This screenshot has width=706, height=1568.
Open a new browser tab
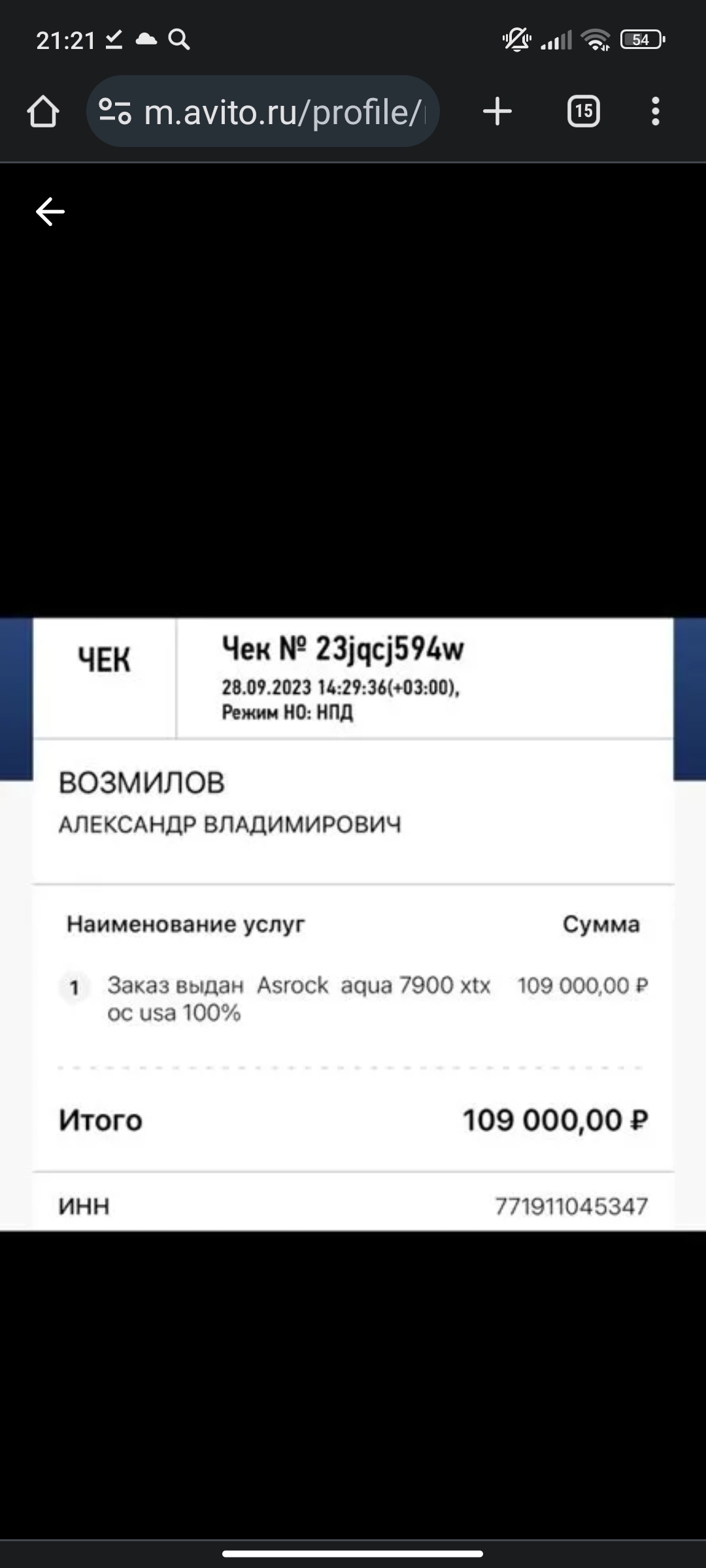click(497, 112)
